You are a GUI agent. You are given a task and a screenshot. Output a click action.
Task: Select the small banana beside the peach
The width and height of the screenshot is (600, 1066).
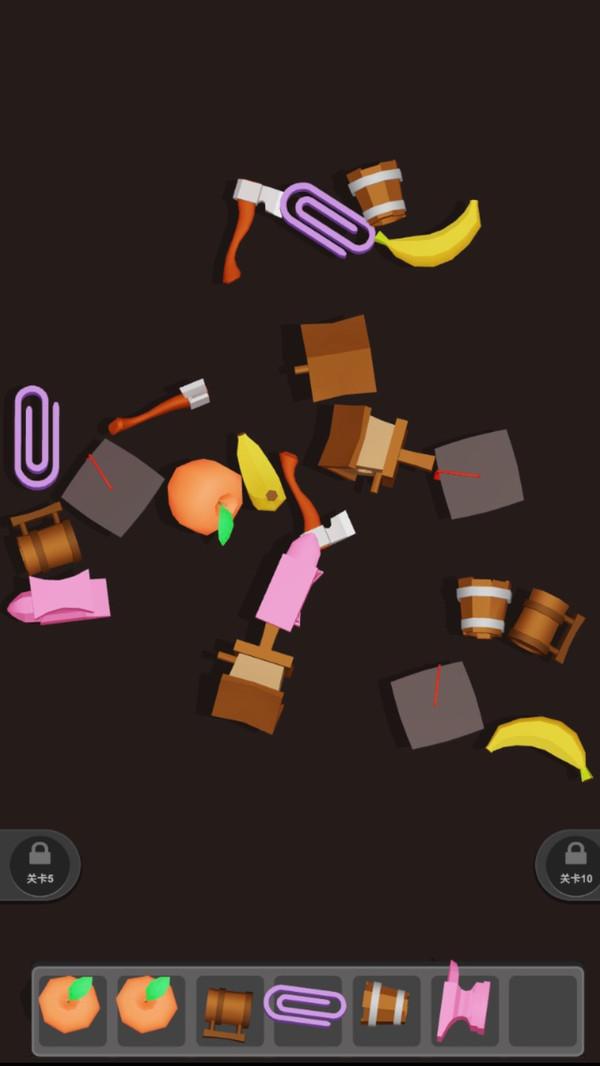click(258, 473)
